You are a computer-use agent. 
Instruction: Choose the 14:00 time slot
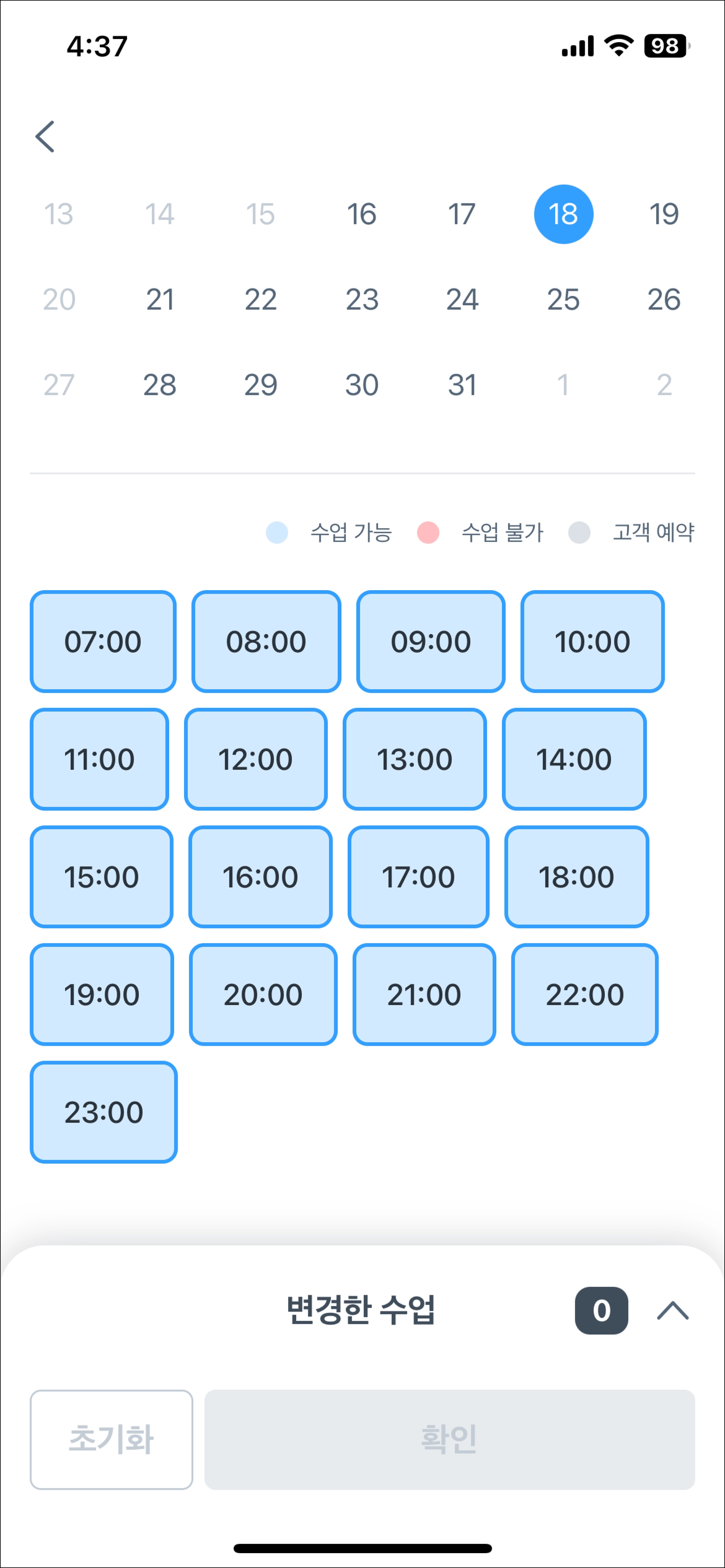[574, 759]
